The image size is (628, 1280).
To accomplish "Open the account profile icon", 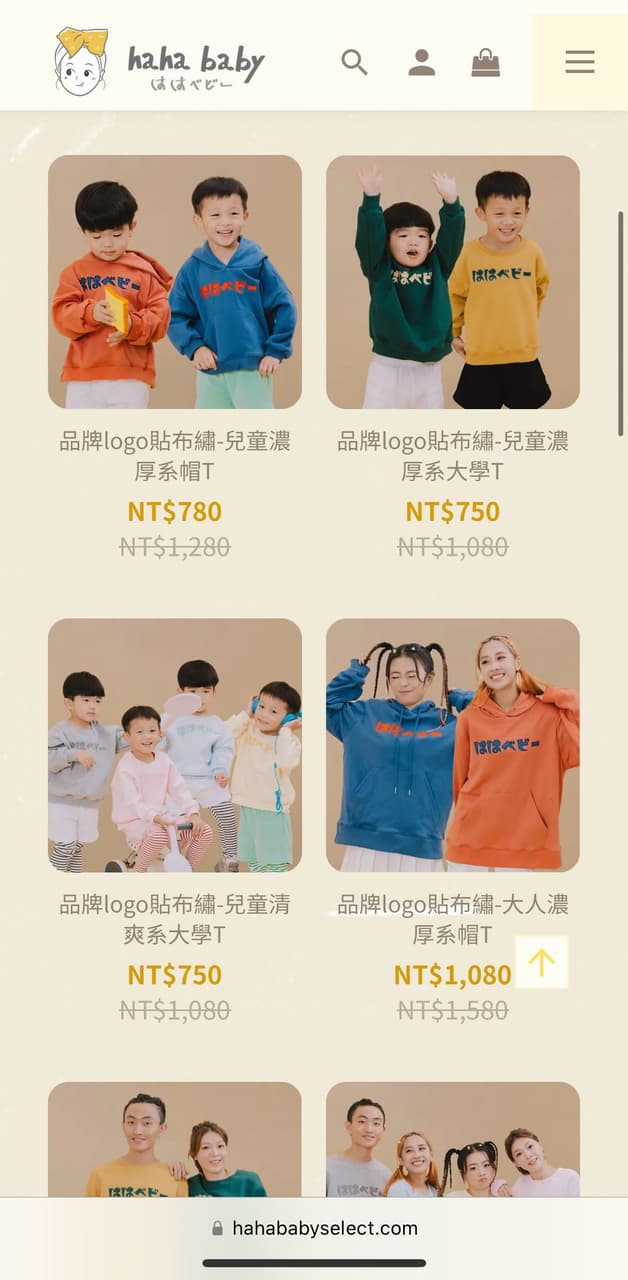I will (x=421, y=62).
